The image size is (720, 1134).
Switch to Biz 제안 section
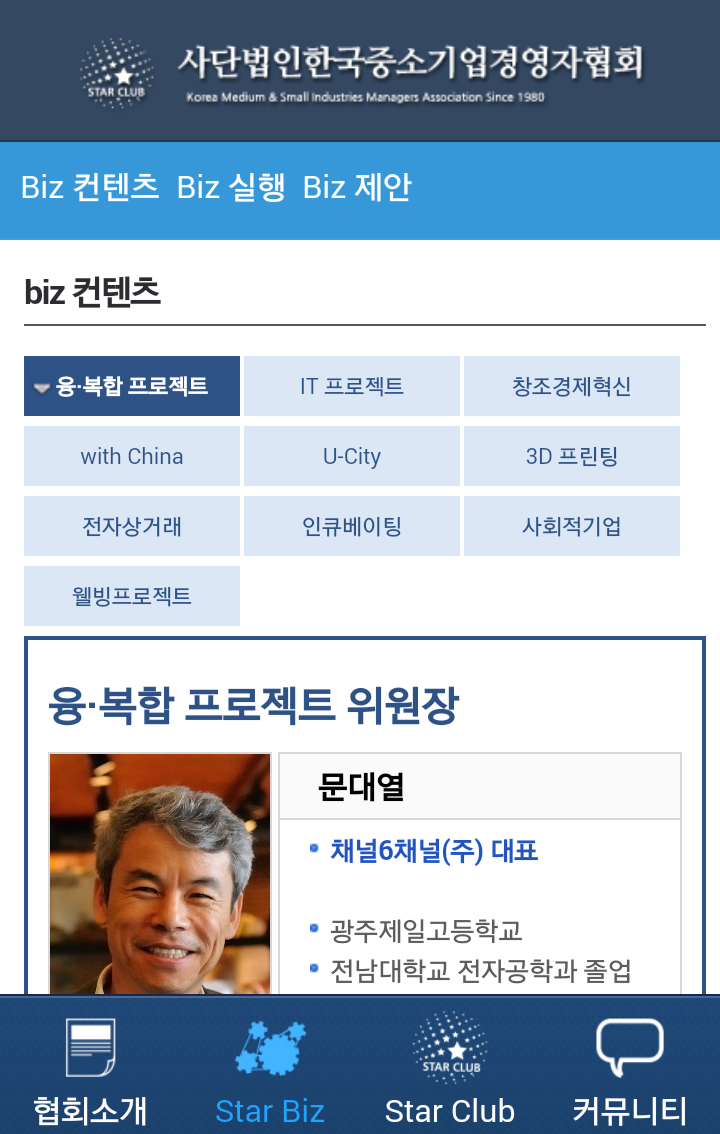(357, 187)
